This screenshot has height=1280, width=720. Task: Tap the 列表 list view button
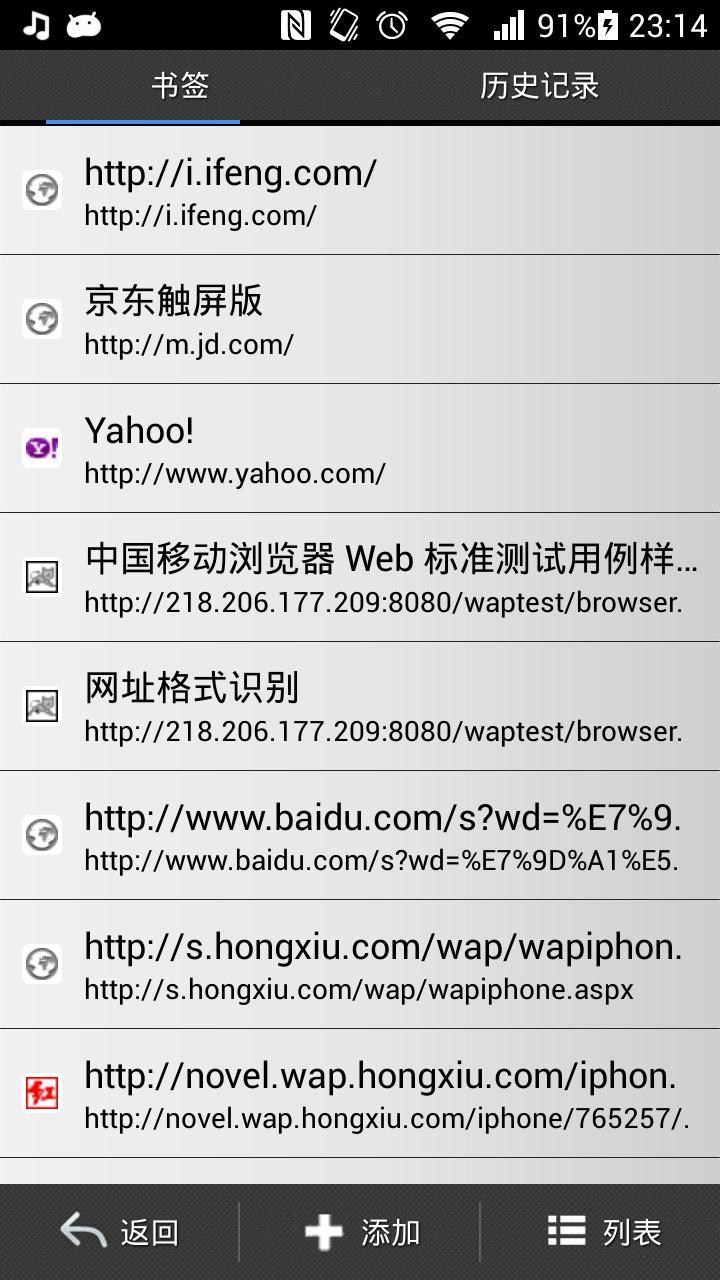coord(600,1232)
